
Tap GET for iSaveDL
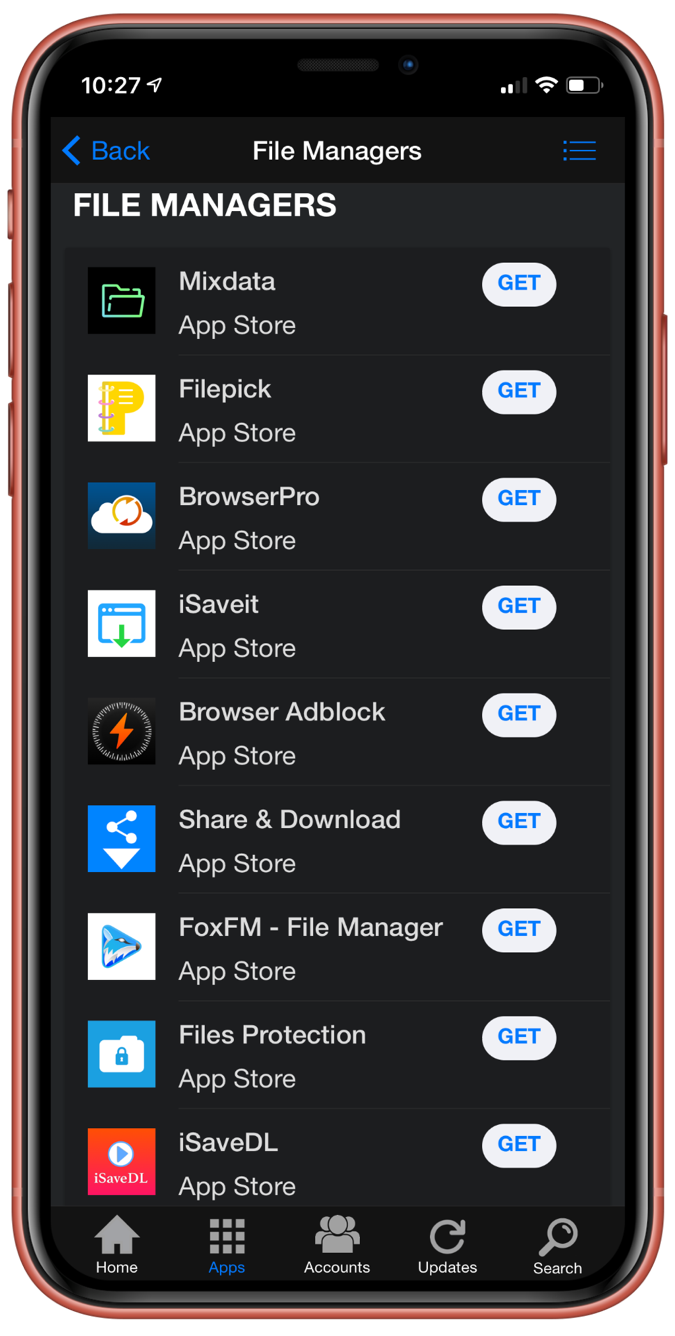coord(519,1145)
